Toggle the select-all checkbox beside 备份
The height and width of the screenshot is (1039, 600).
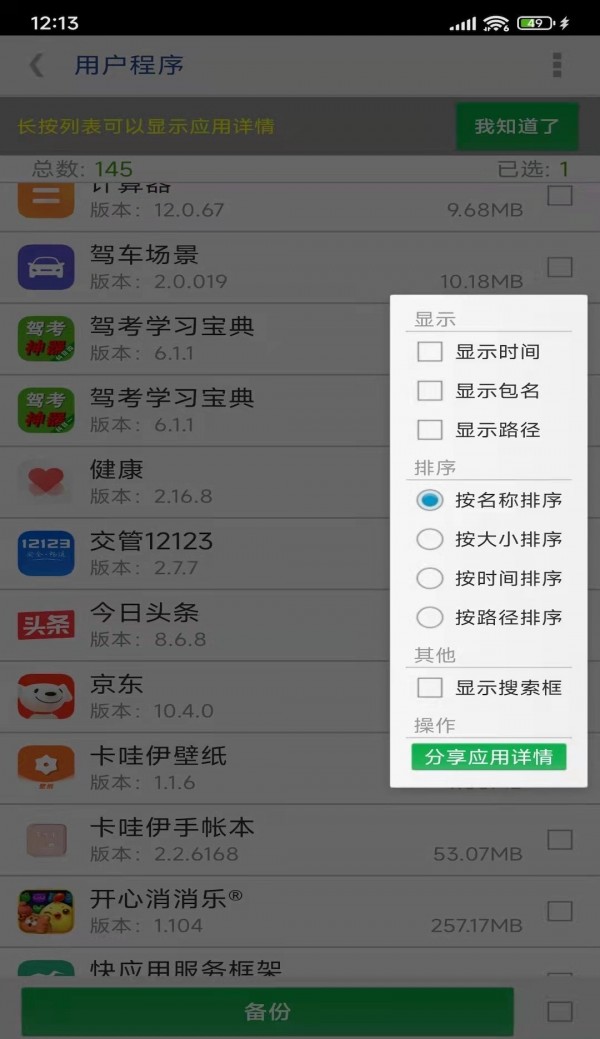coord(560,1011)
